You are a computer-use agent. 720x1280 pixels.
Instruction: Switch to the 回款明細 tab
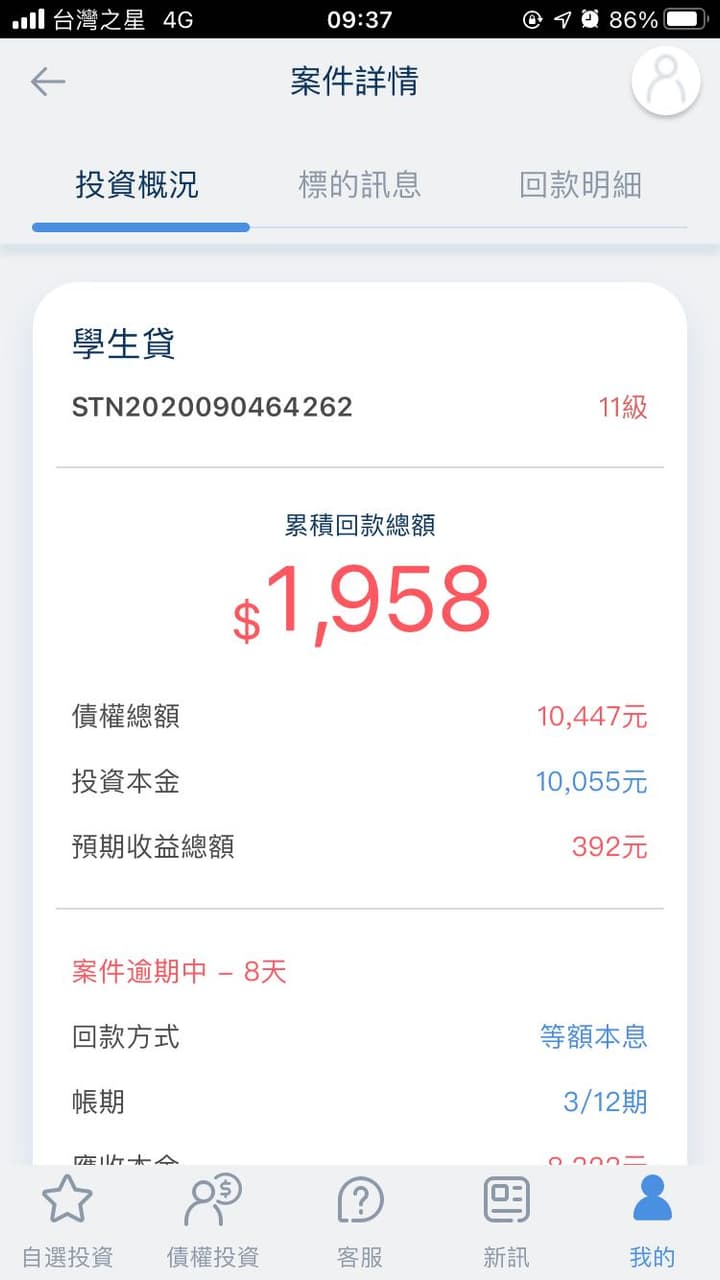click(581, 185)
